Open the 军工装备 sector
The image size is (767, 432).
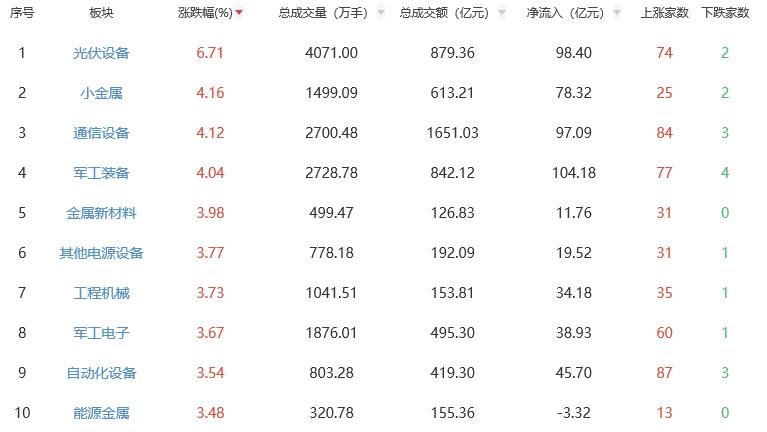[x=101, y=173]
